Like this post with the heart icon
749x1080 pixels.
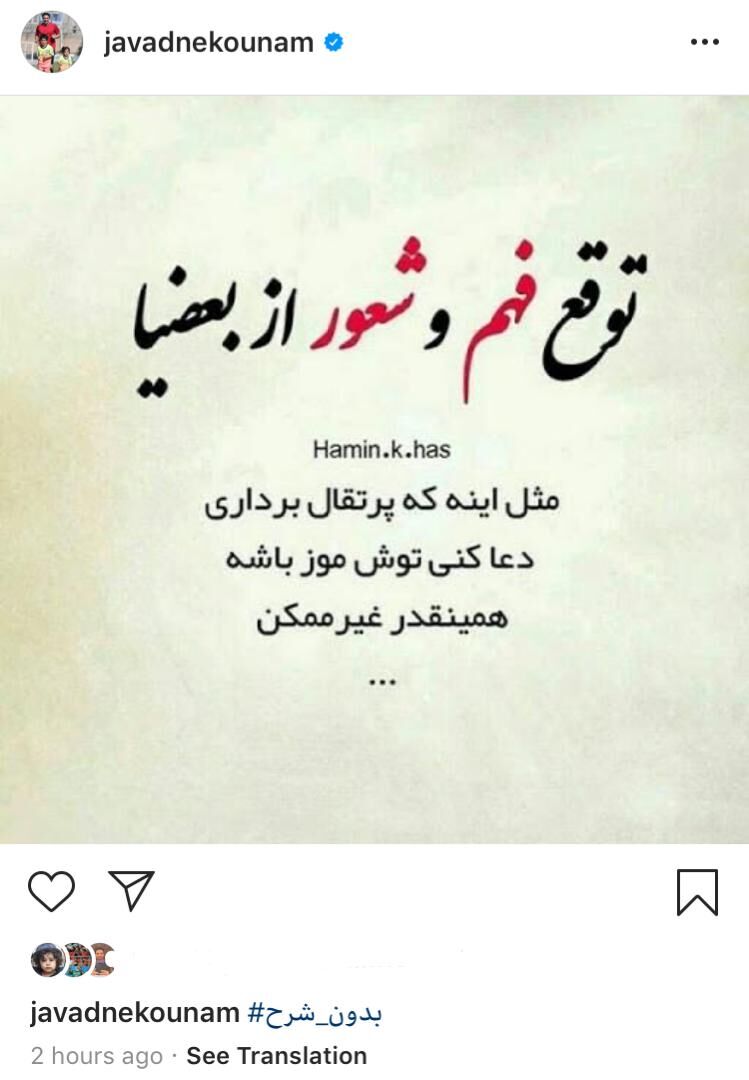point(51,891)
